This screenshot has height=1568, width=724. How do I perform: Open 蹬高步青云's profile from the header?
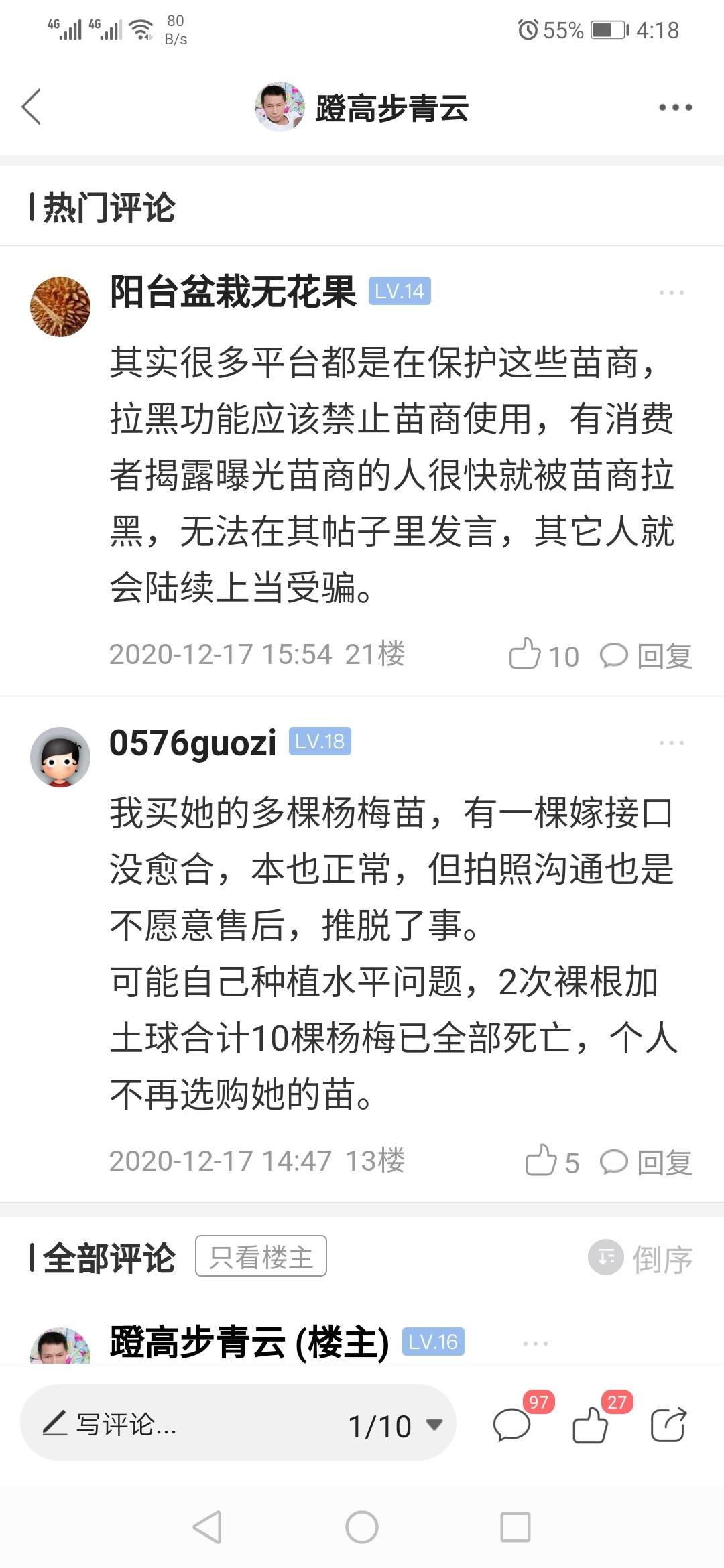[362, 107]
